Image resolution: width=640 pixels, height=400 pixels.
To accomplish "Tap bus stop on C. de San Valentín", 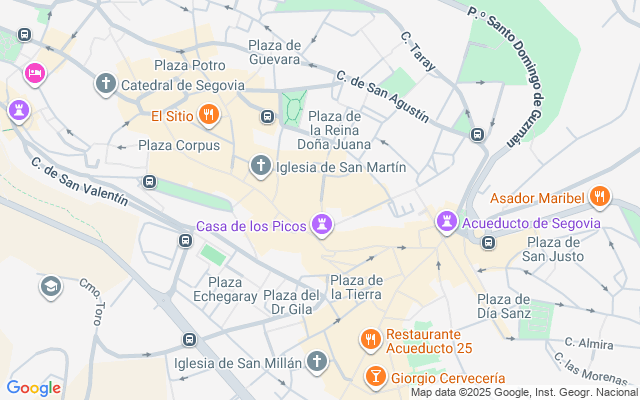I will click(x=149, y=181).
